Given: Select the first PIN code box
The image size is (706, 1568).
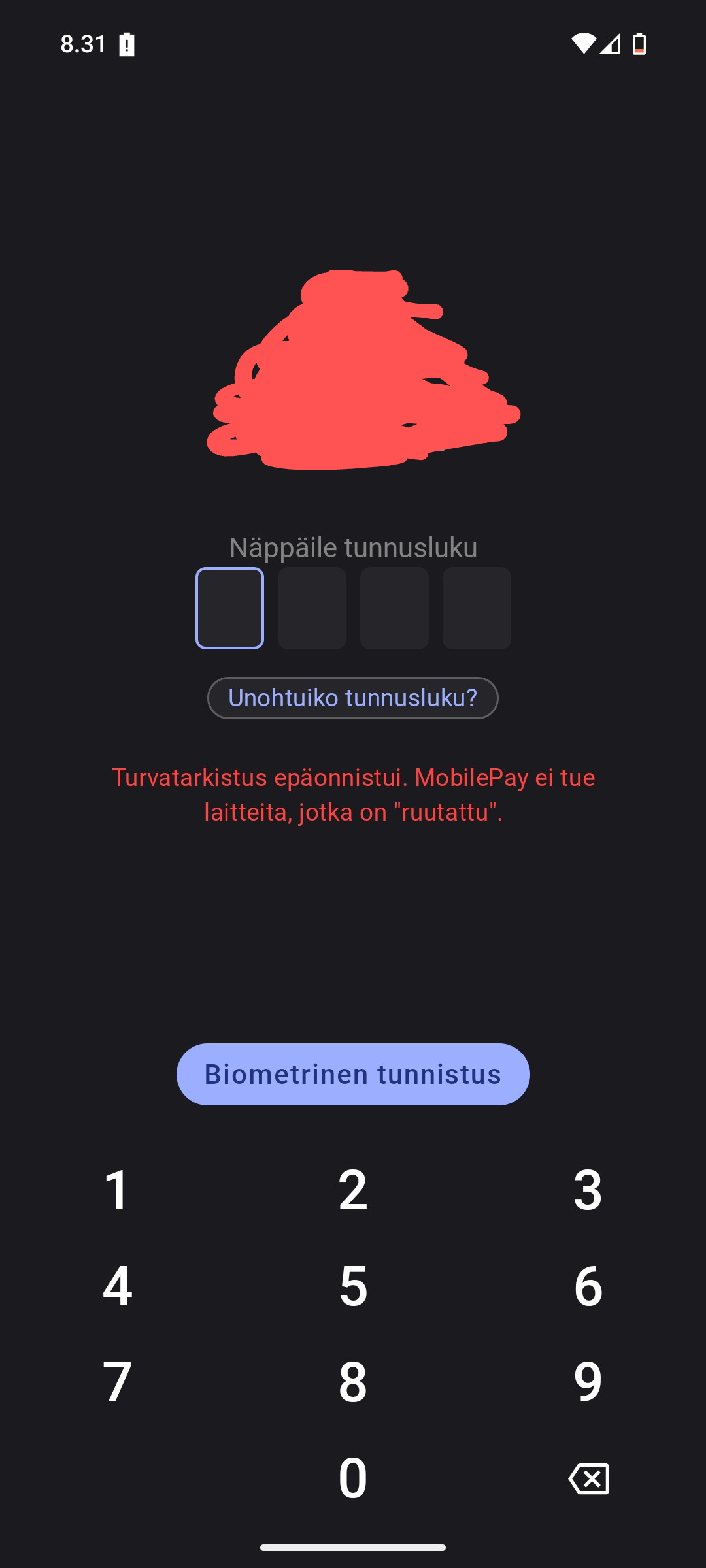Looking at the screenshot, I should point(229,608).
